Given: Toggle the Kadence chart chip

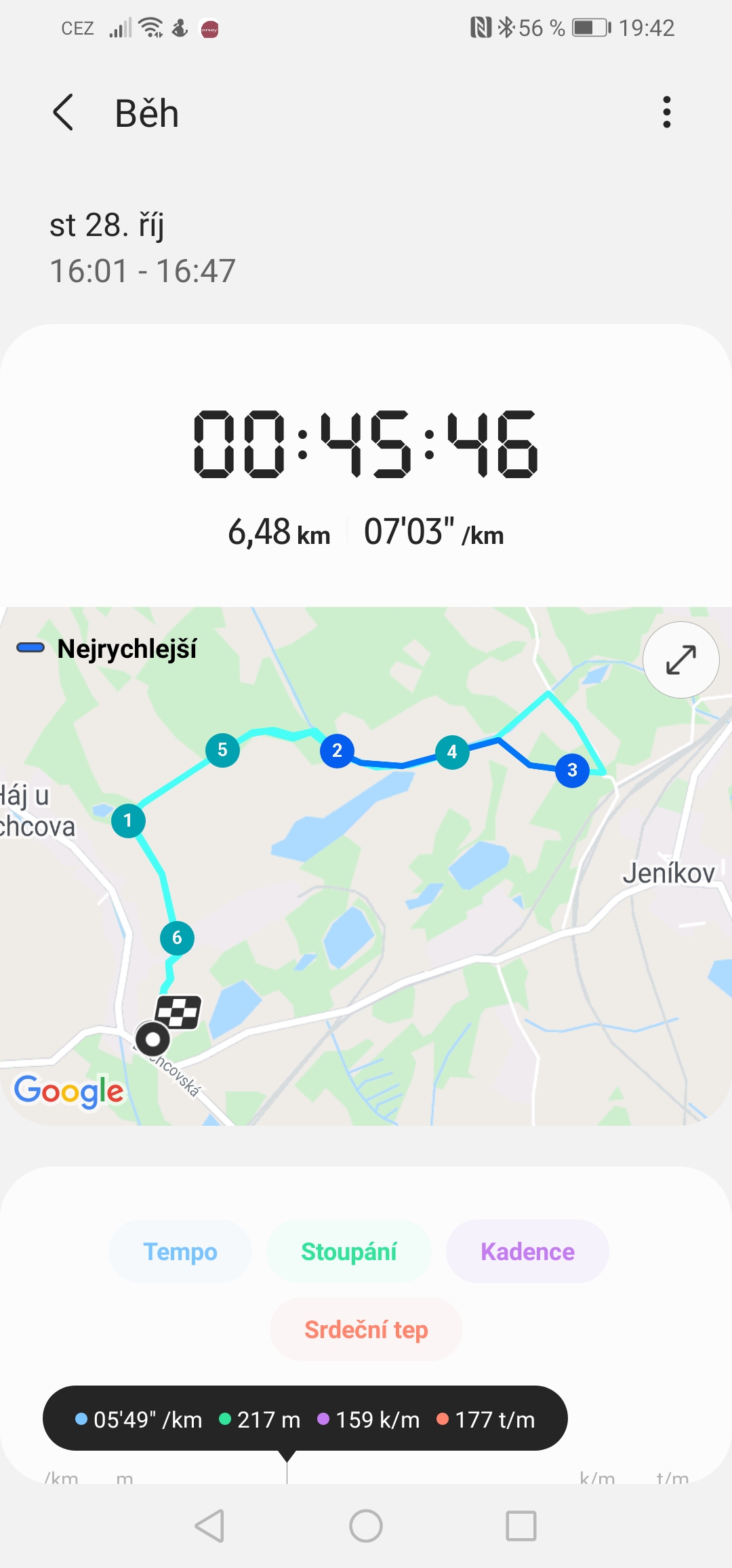Looking at the screenshot, I should (527, 1251).
